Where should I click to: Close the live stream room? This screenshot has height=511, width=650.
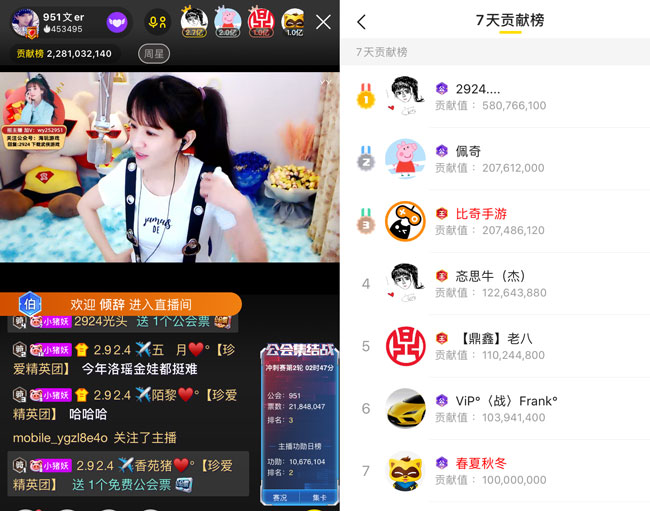point(323,21)
